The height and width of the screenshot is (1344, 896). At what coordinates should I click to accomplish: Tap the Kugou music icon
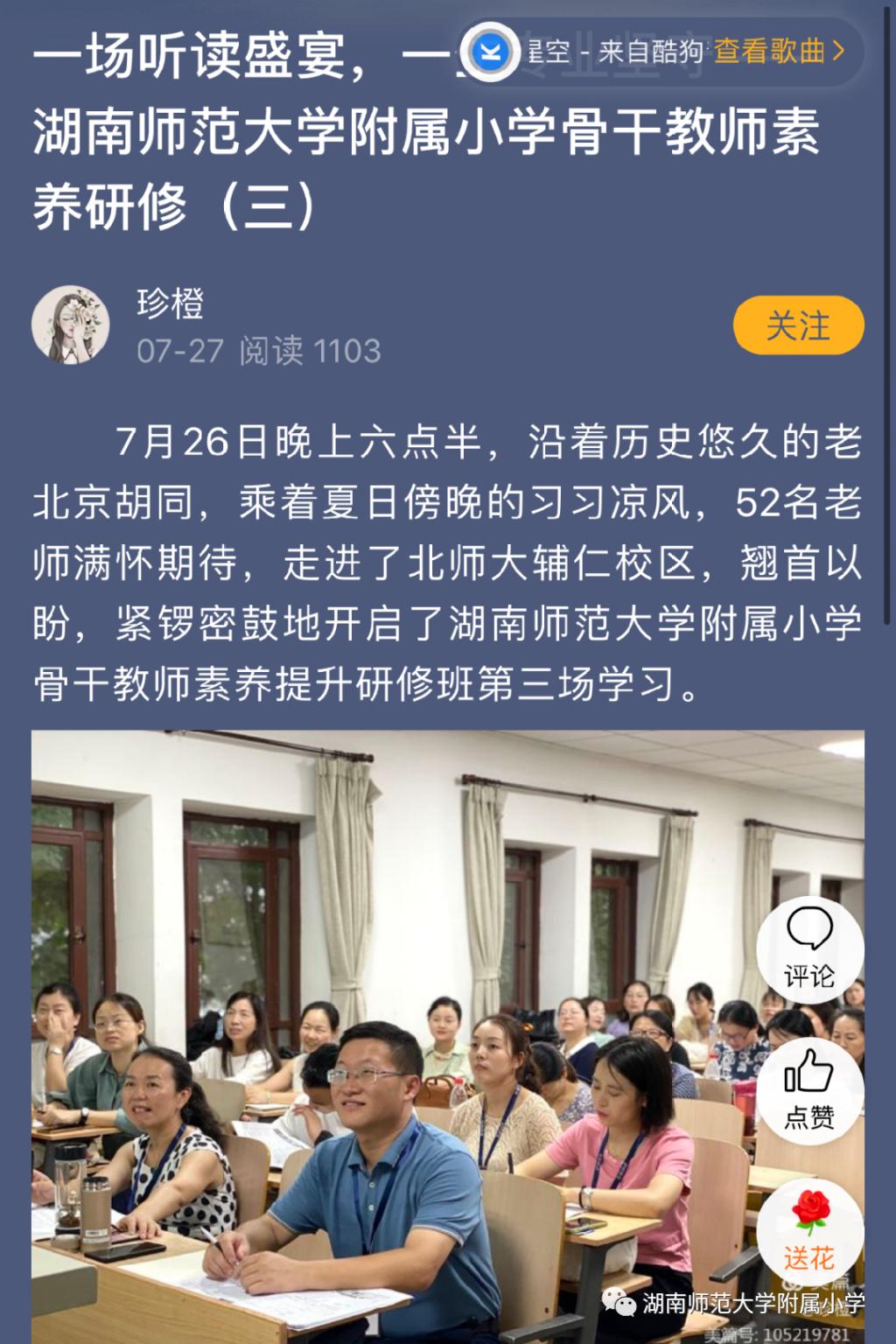490,52
